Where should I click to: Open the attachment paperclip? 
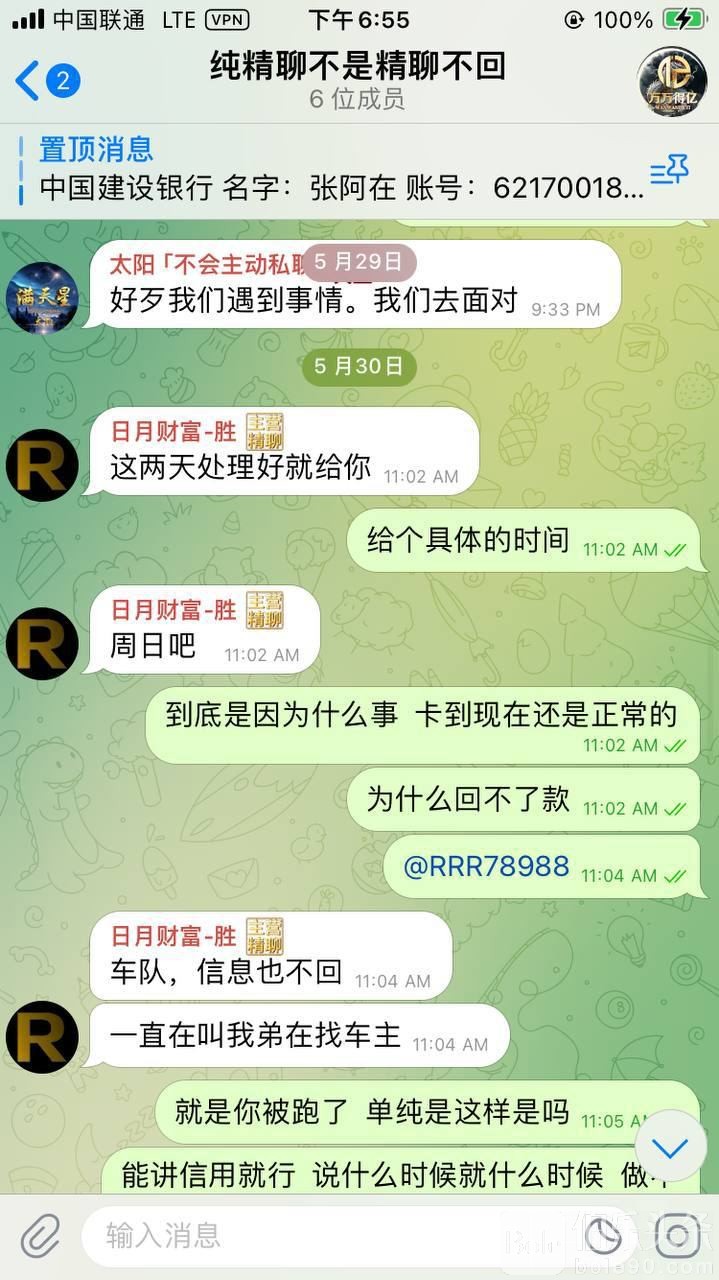40,1237
